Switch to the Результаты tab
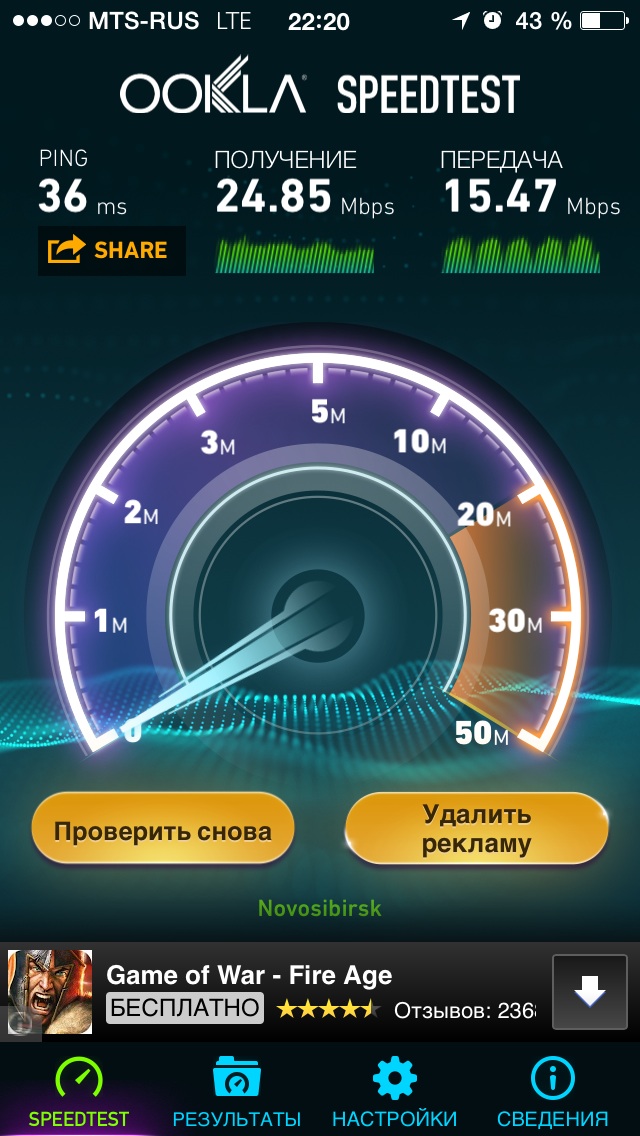The height and width of the screenshot is (1136, 640). click(236, 1090)
